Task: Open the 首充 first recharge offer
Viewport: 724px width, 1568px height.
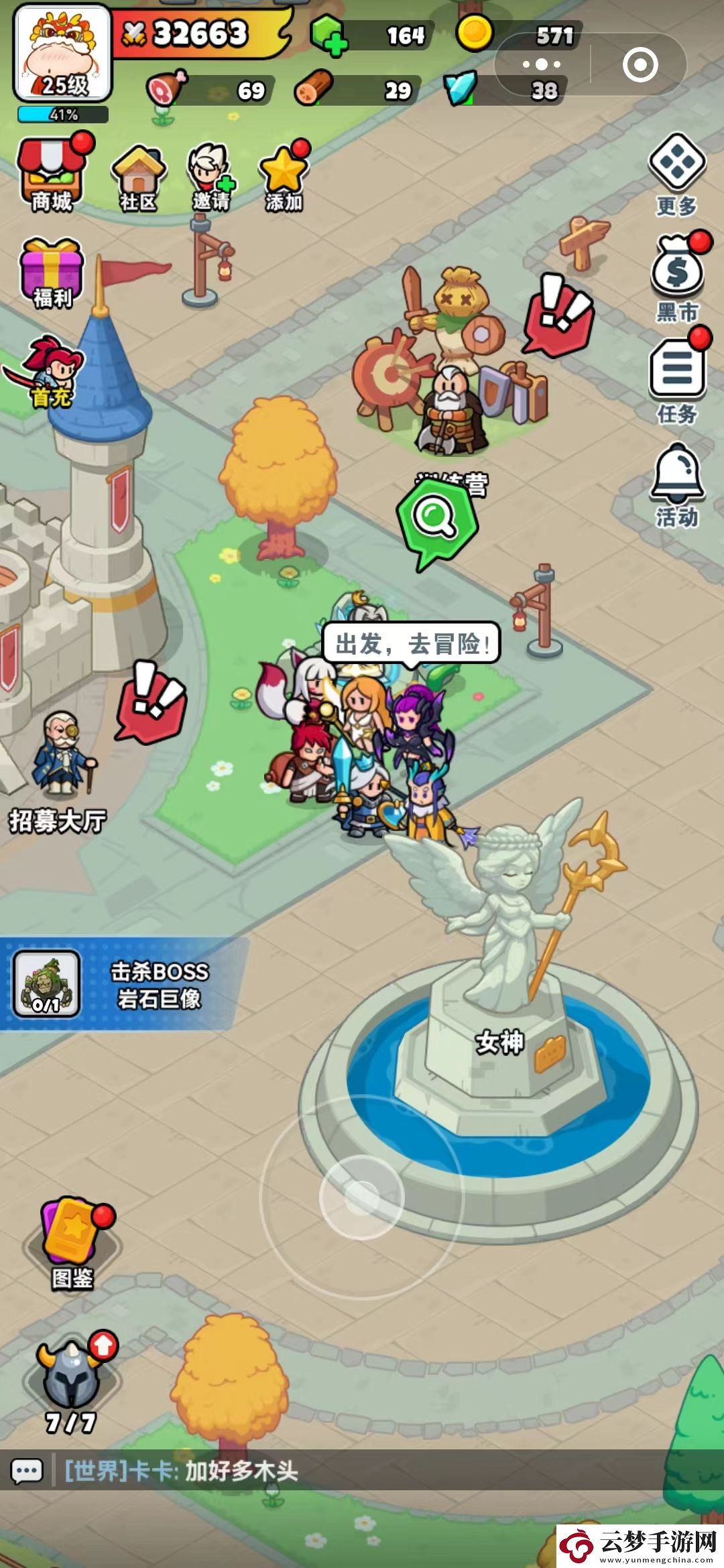Action: click(x=51, y=372)
